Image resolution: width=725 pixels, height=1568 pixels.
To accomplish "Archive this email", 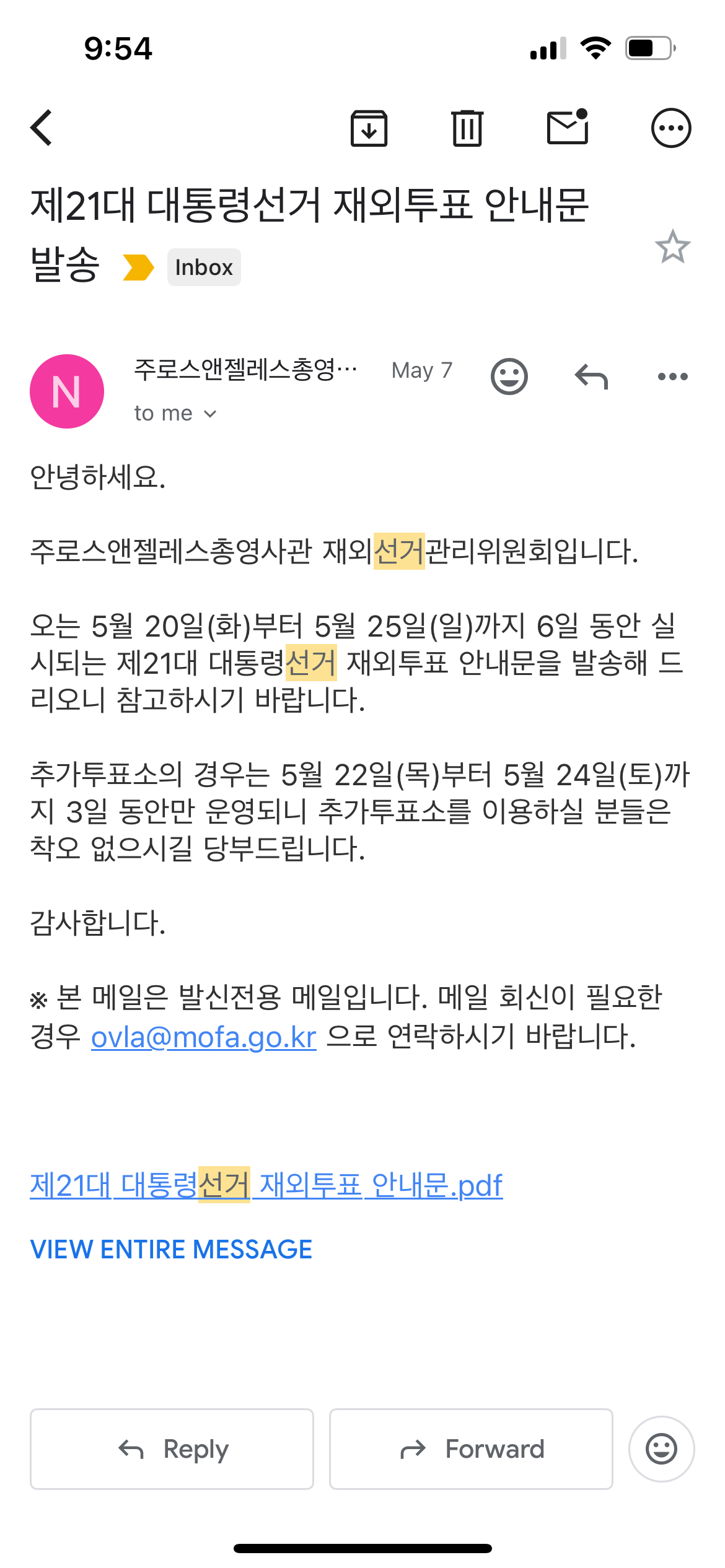I will pos(369,128).
